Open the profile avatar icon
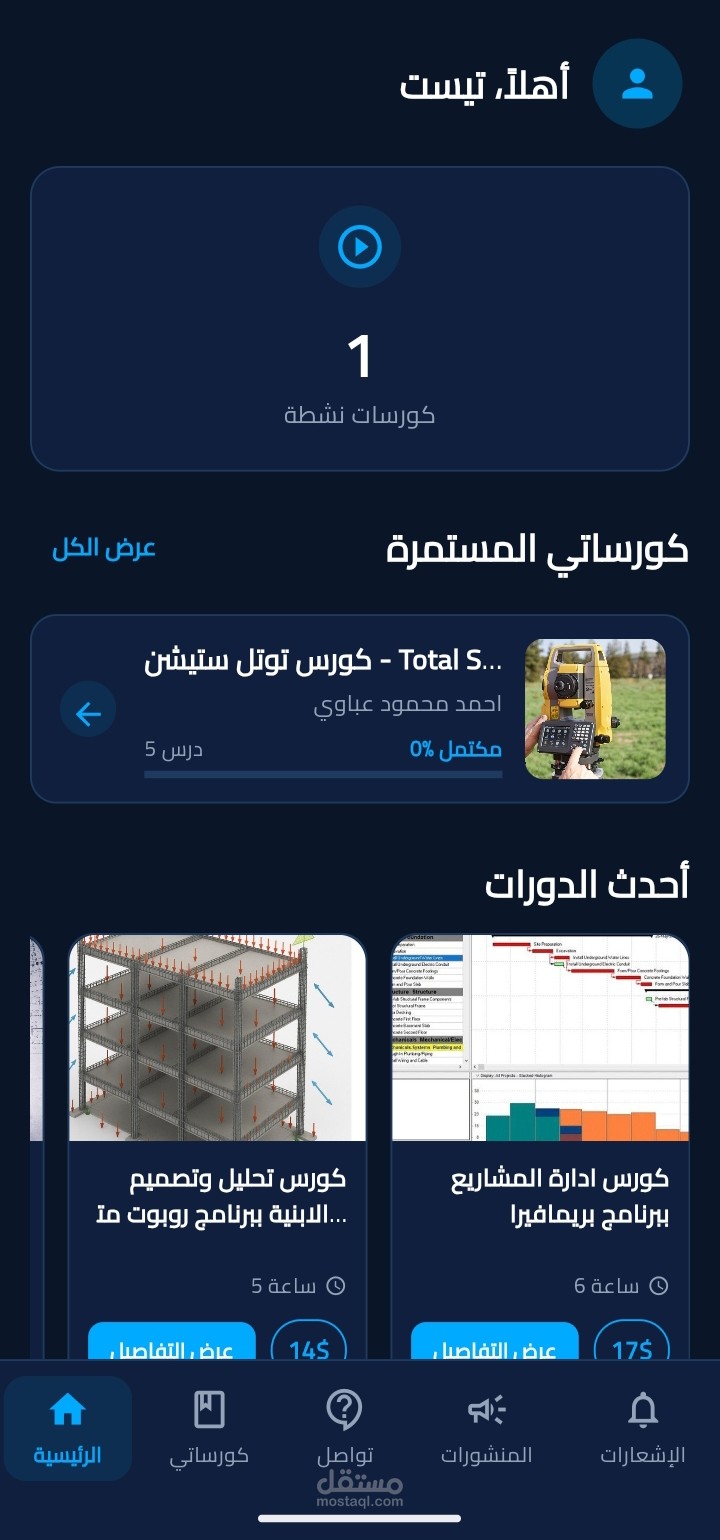The width and height of the screenshot is (720, 1540). point(637,84)
